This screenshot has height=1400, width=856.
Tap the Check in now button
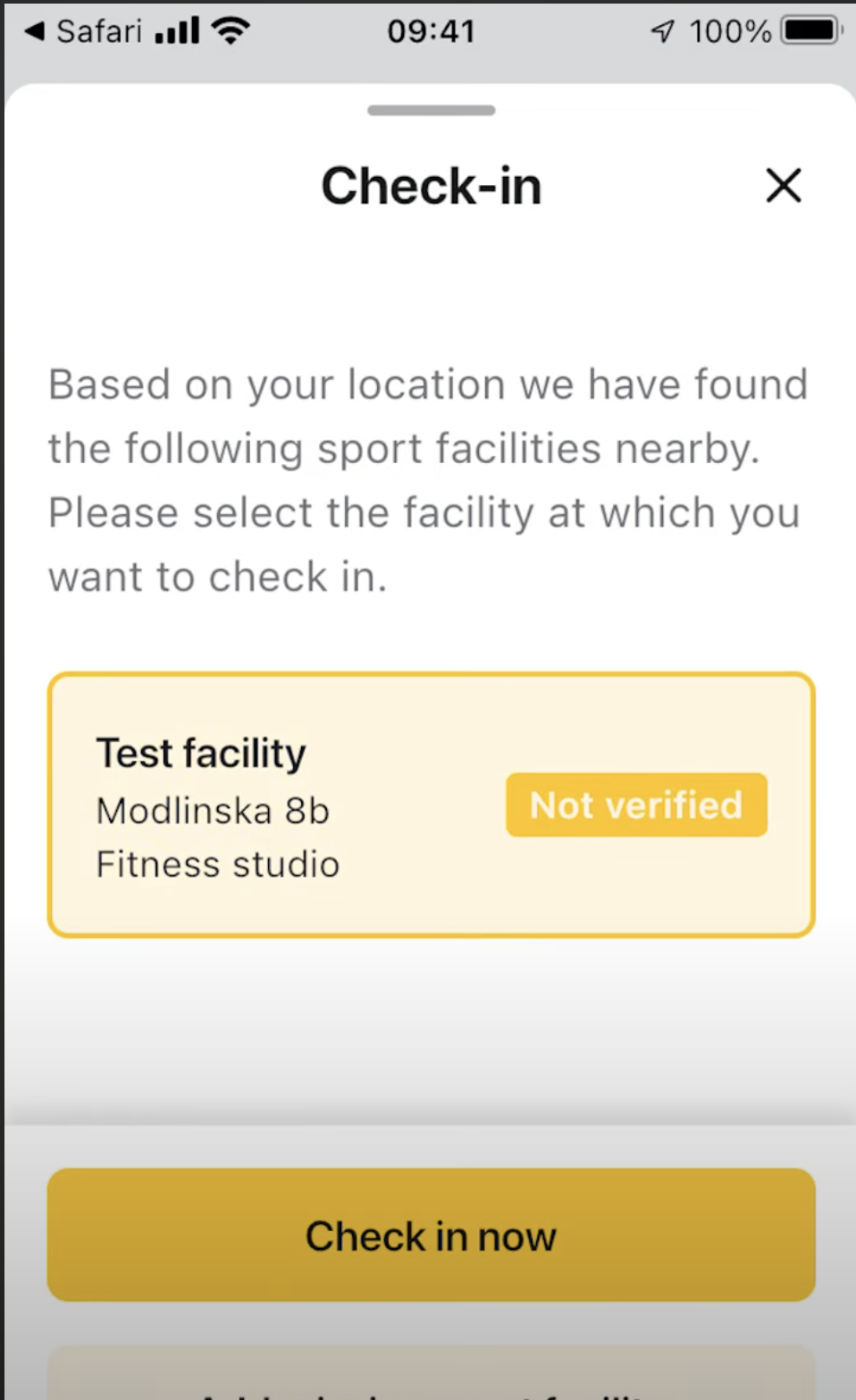coord(431,1235)
